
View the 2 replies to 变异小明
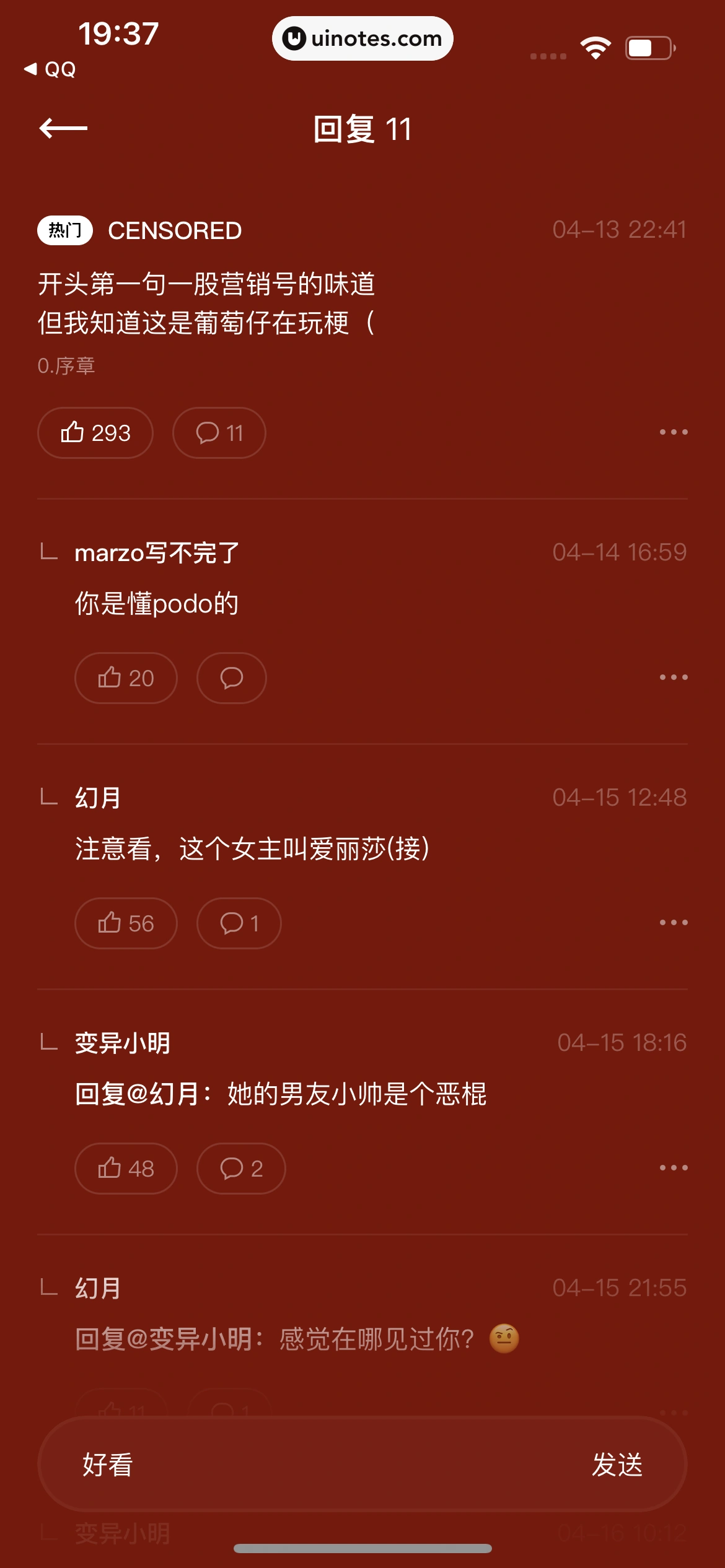click(241, 1169)
